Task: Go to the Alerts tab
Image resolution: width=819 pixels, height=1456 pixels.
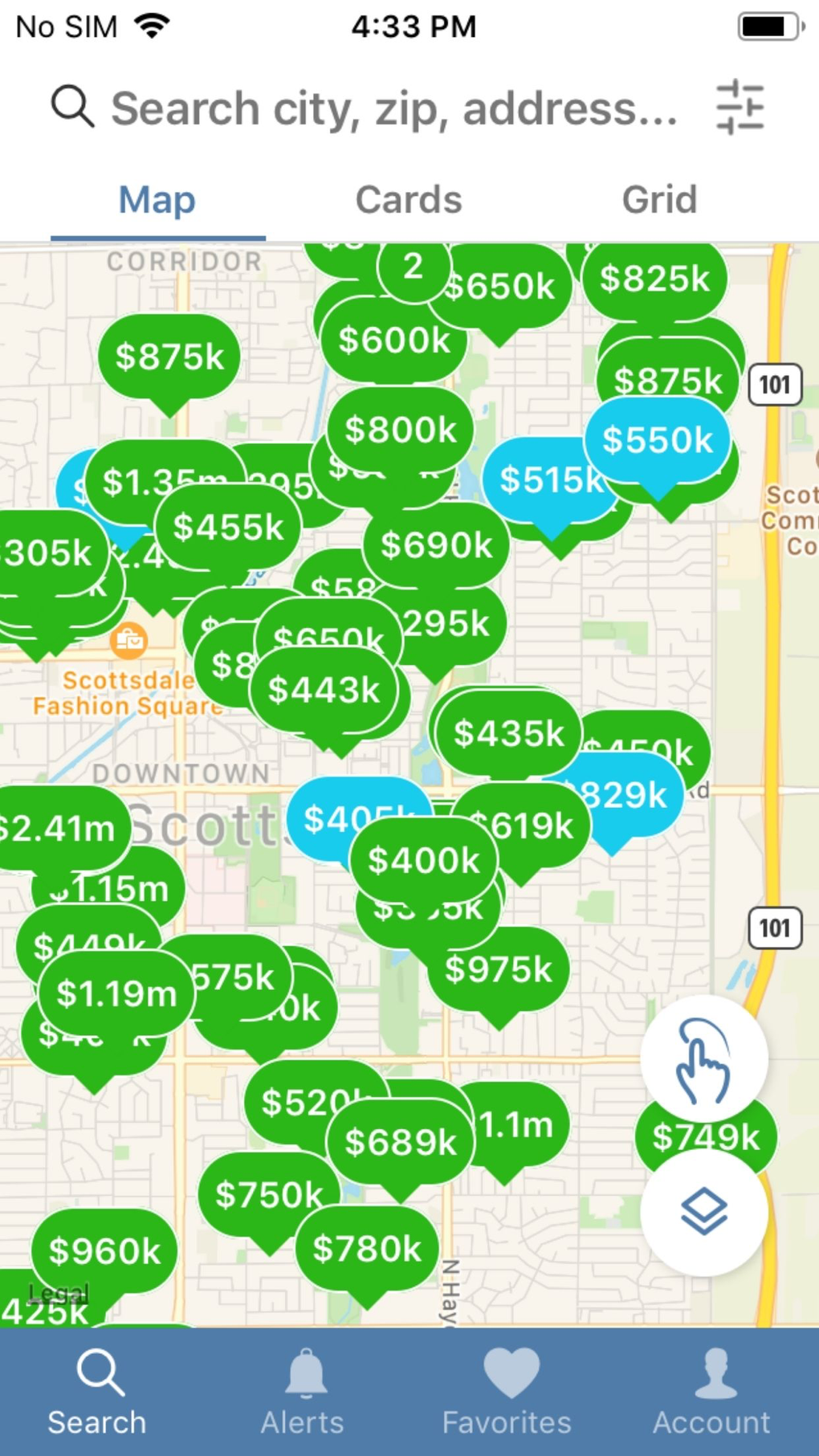Action: coord(303,1393)
